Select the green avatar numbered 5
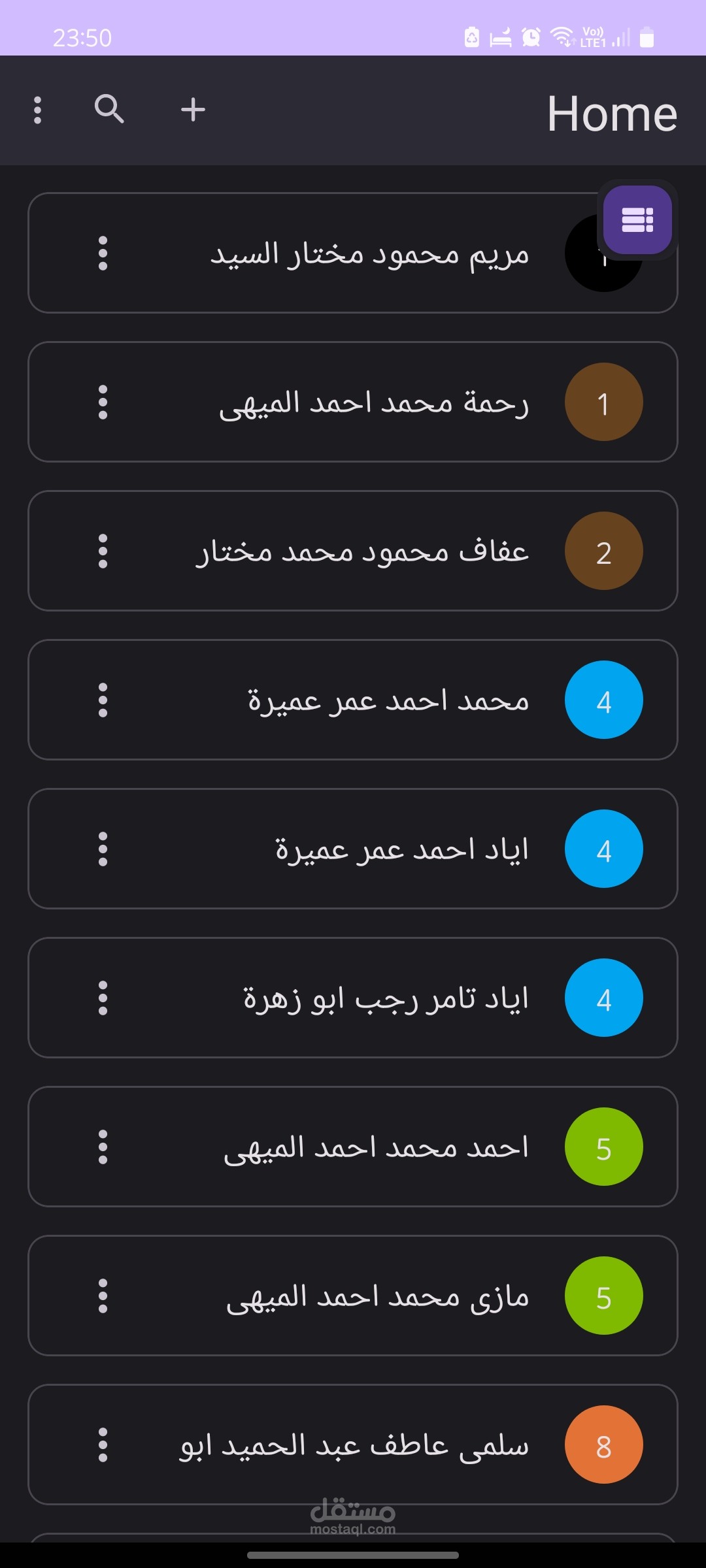This screenshot has height=1568, width=706. (603, 1147)
